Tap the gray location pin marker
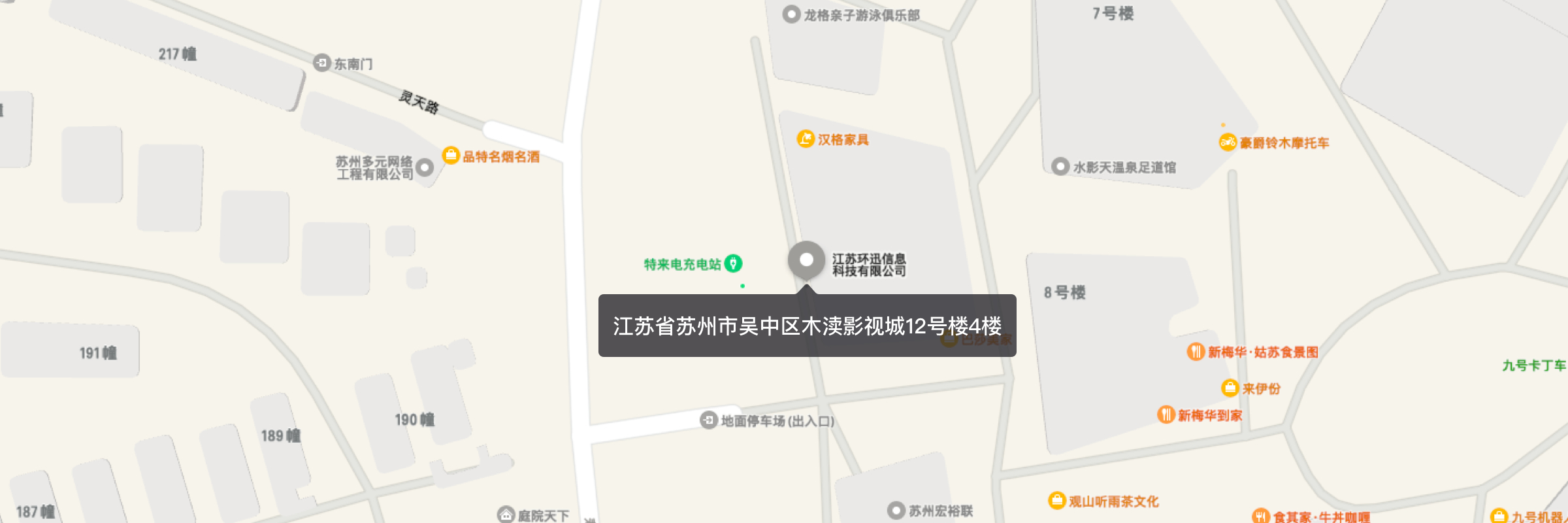Screen dimensions: 1568x523 [806, 260]
